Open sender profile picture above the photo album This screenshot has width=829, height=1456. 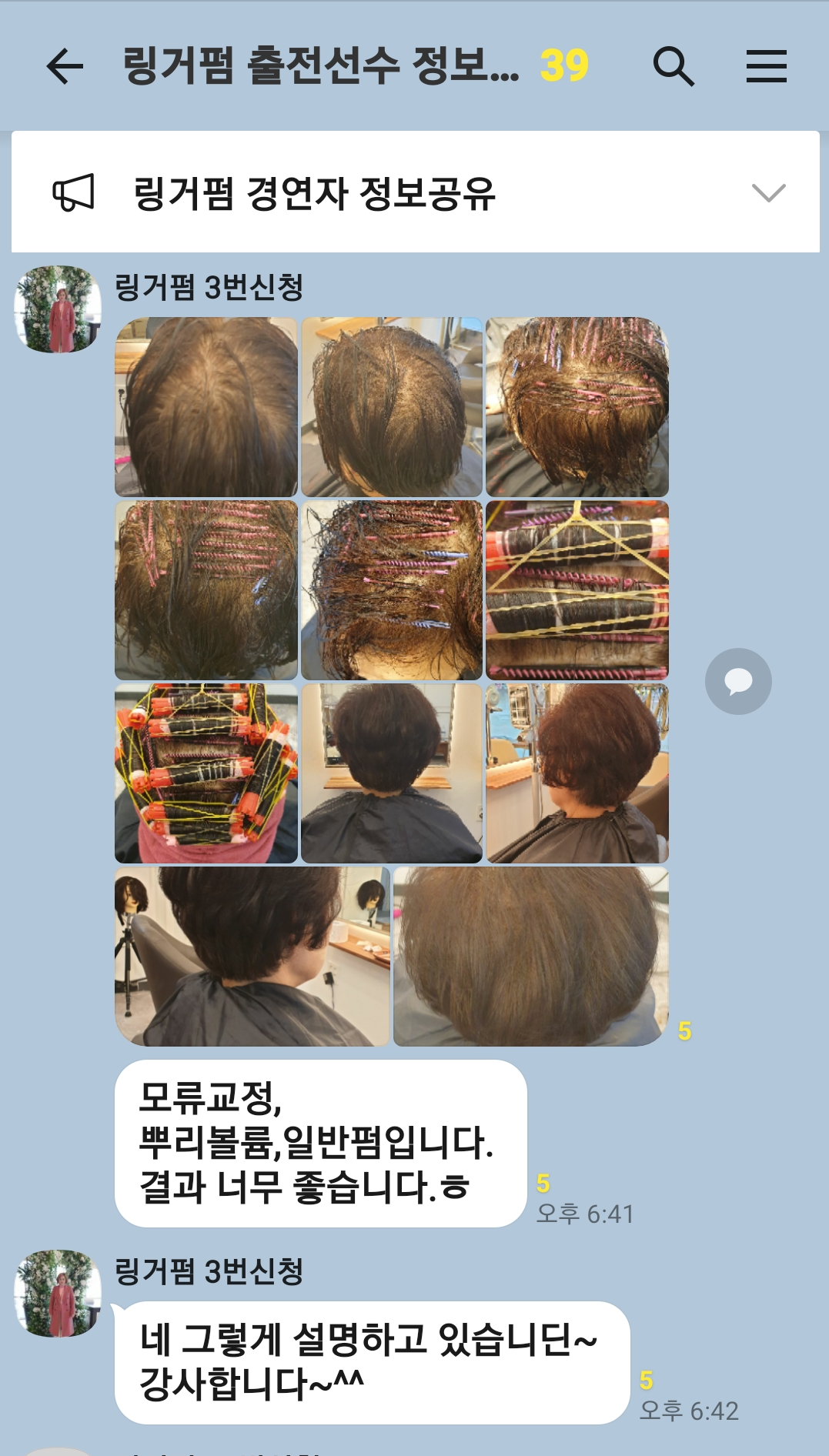(x=58, y=309)
